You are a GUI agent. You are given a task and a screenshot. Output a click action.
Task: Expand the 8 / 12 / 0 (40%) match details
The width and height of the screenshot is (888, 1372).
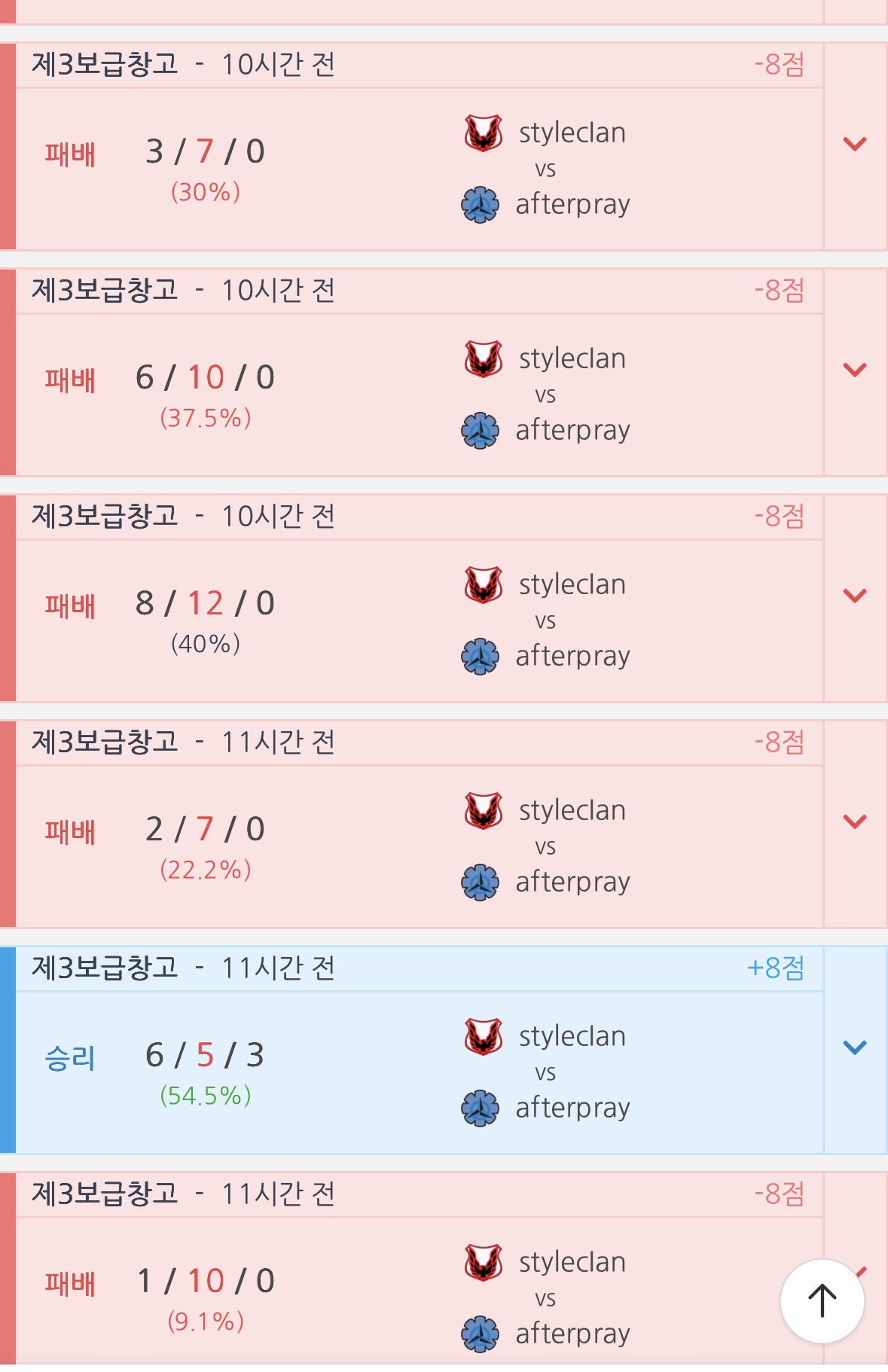[855, 596]
